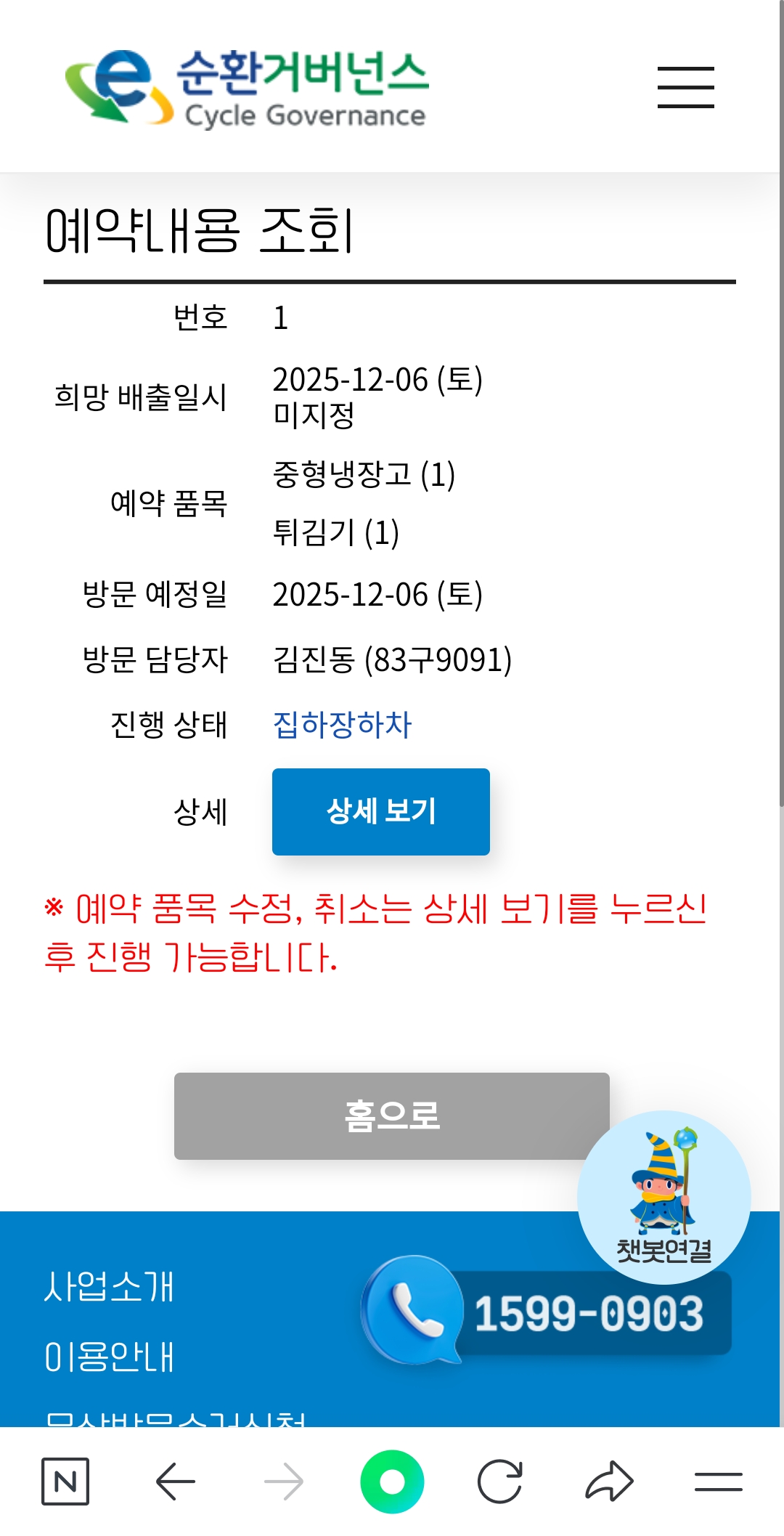The height and width of the screenshot is (1536, 784).
Task: Go home with the 홈으로 button
Action: click(x=392, y=1116)
